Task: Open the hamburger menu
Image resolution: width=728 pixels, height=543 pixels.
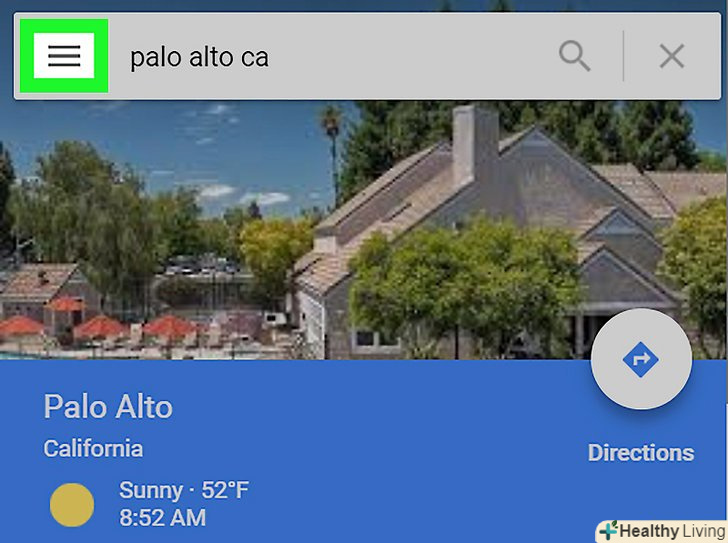Action: click(x=64, y=56)
